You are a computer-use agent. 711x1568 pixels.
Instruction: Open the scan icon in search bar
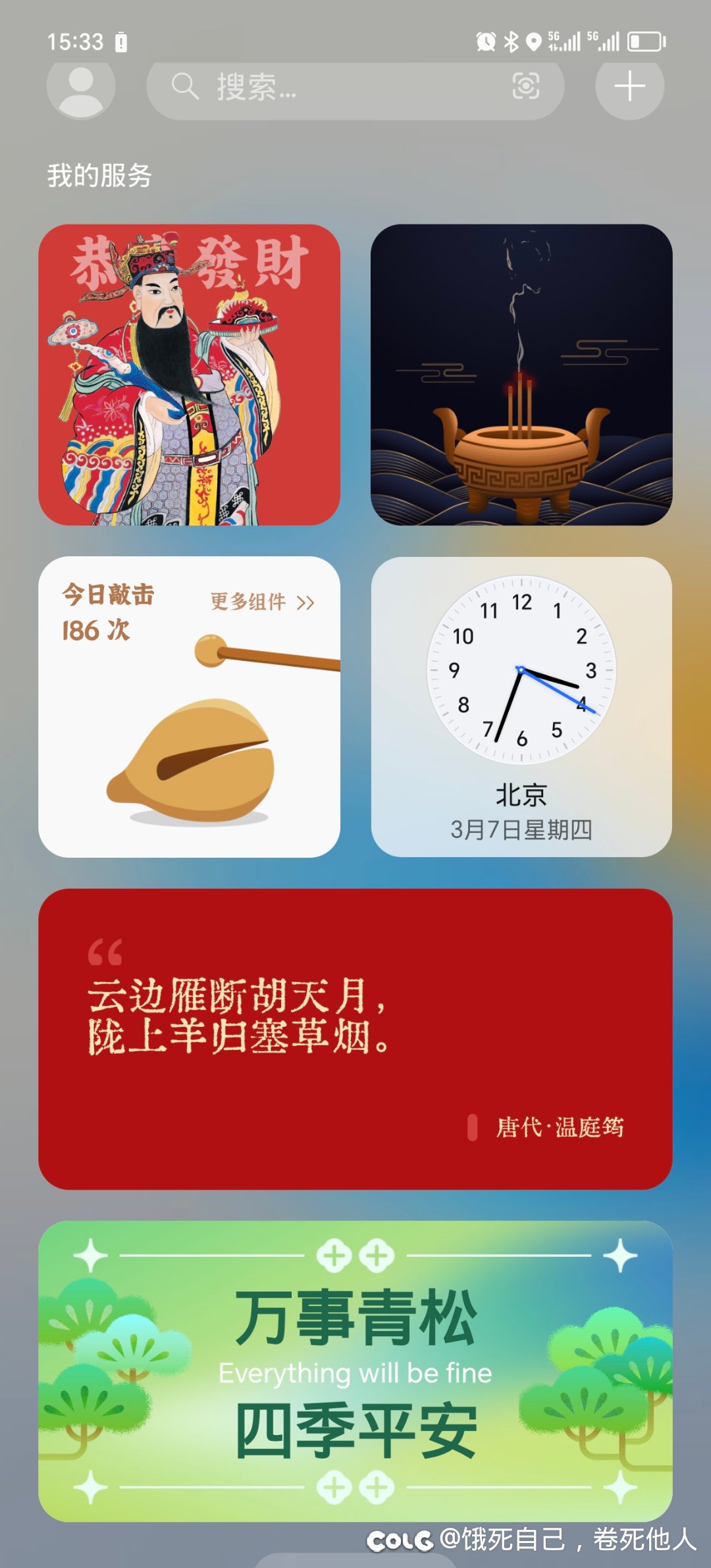(x=525, y=86)
